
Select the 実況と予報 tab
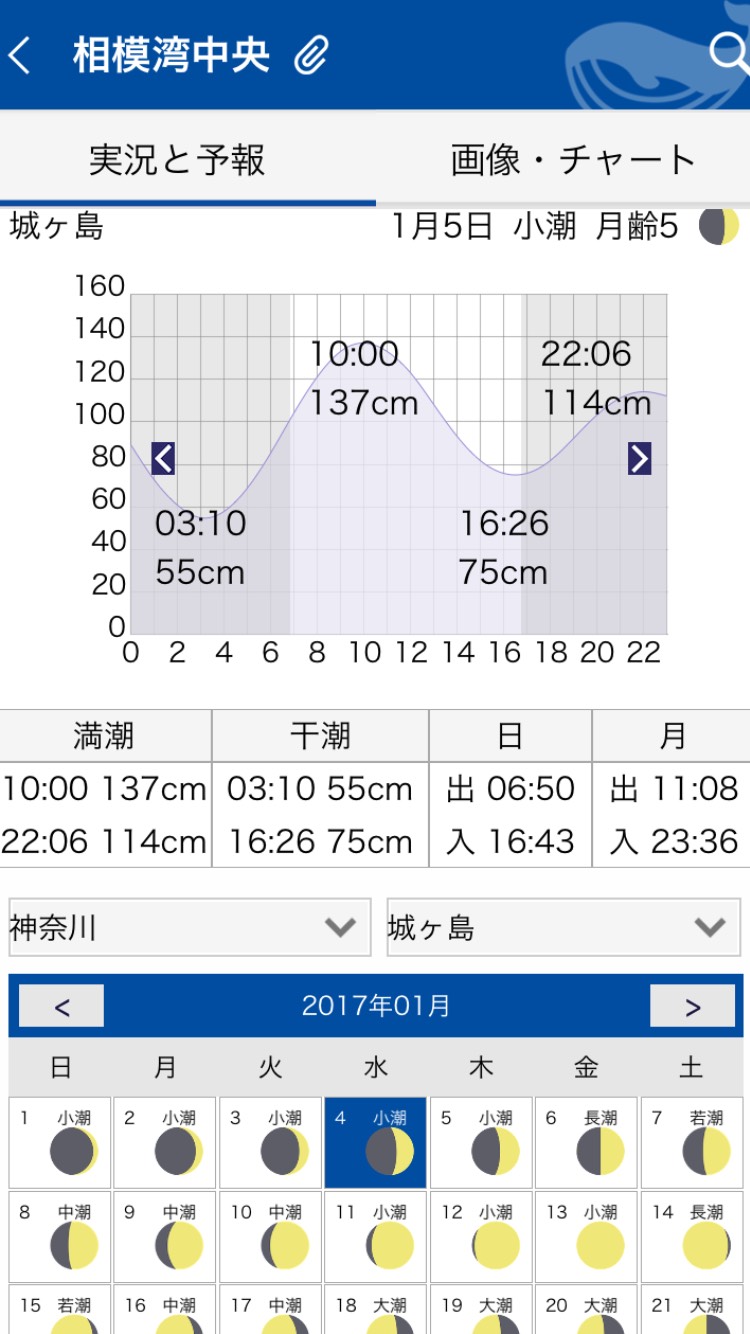click(x=177, y=160)
